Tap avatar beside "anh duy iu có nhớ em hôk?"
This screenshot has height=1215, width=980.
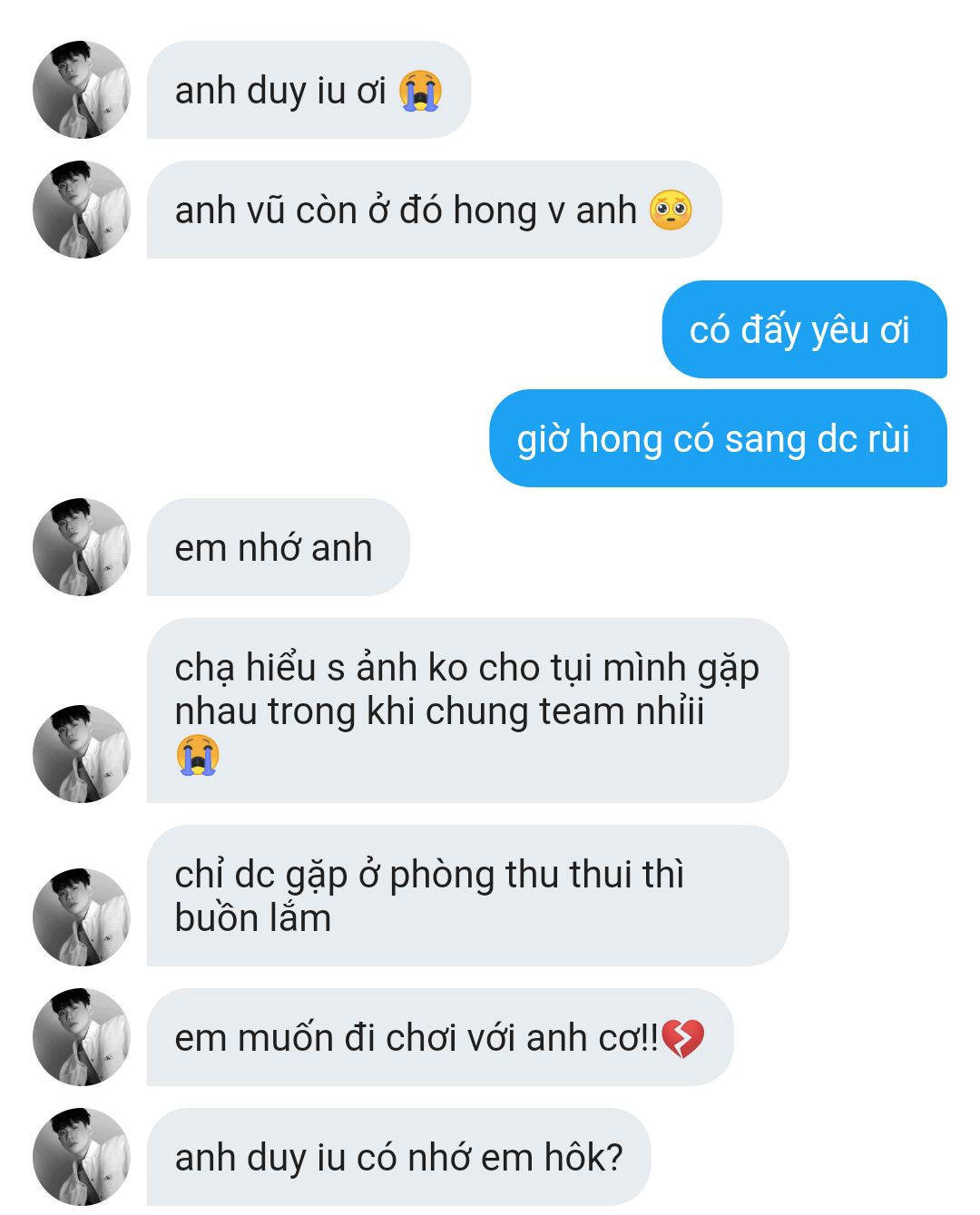(x=82, y=1157)
